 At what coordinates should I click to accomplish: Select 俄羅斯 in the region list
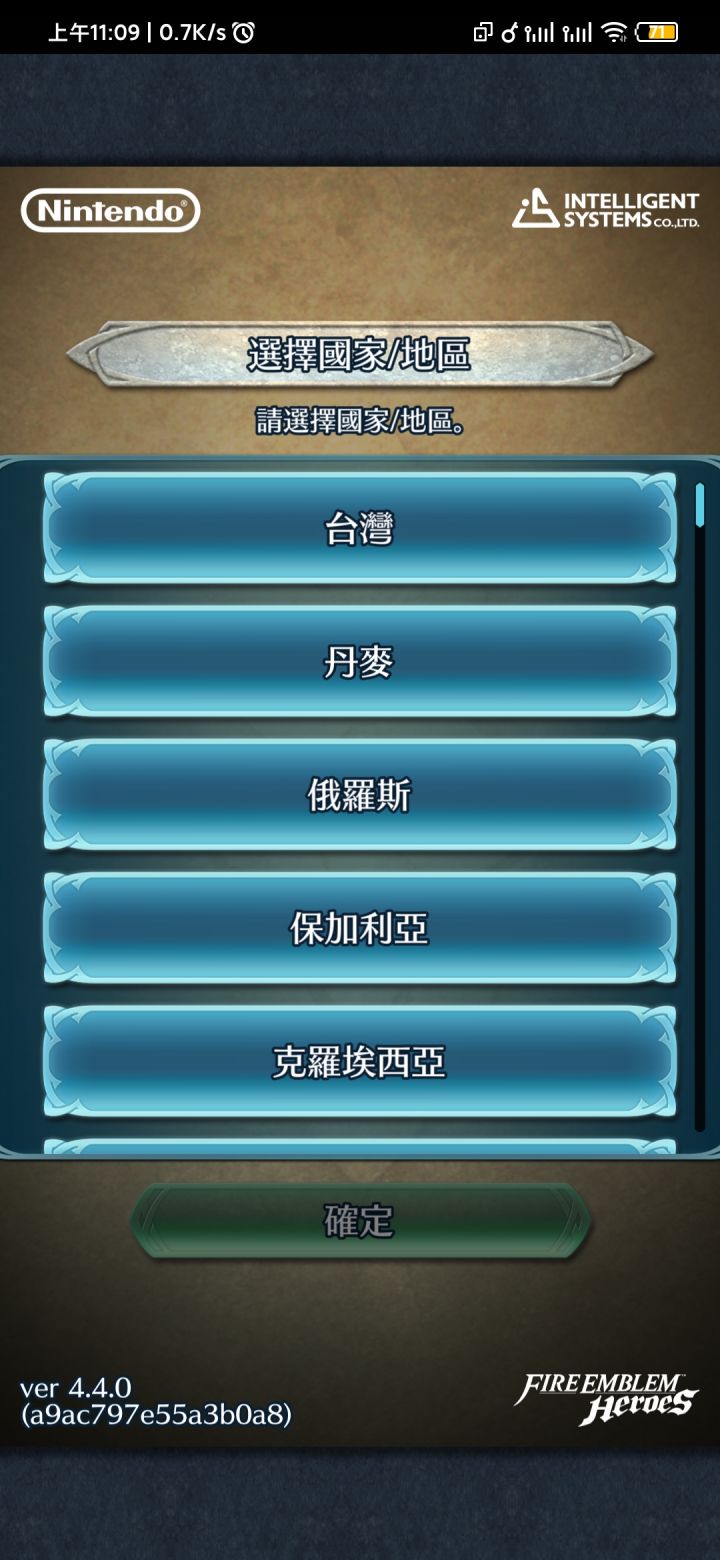pyautogui.click(x=360, y=796)
